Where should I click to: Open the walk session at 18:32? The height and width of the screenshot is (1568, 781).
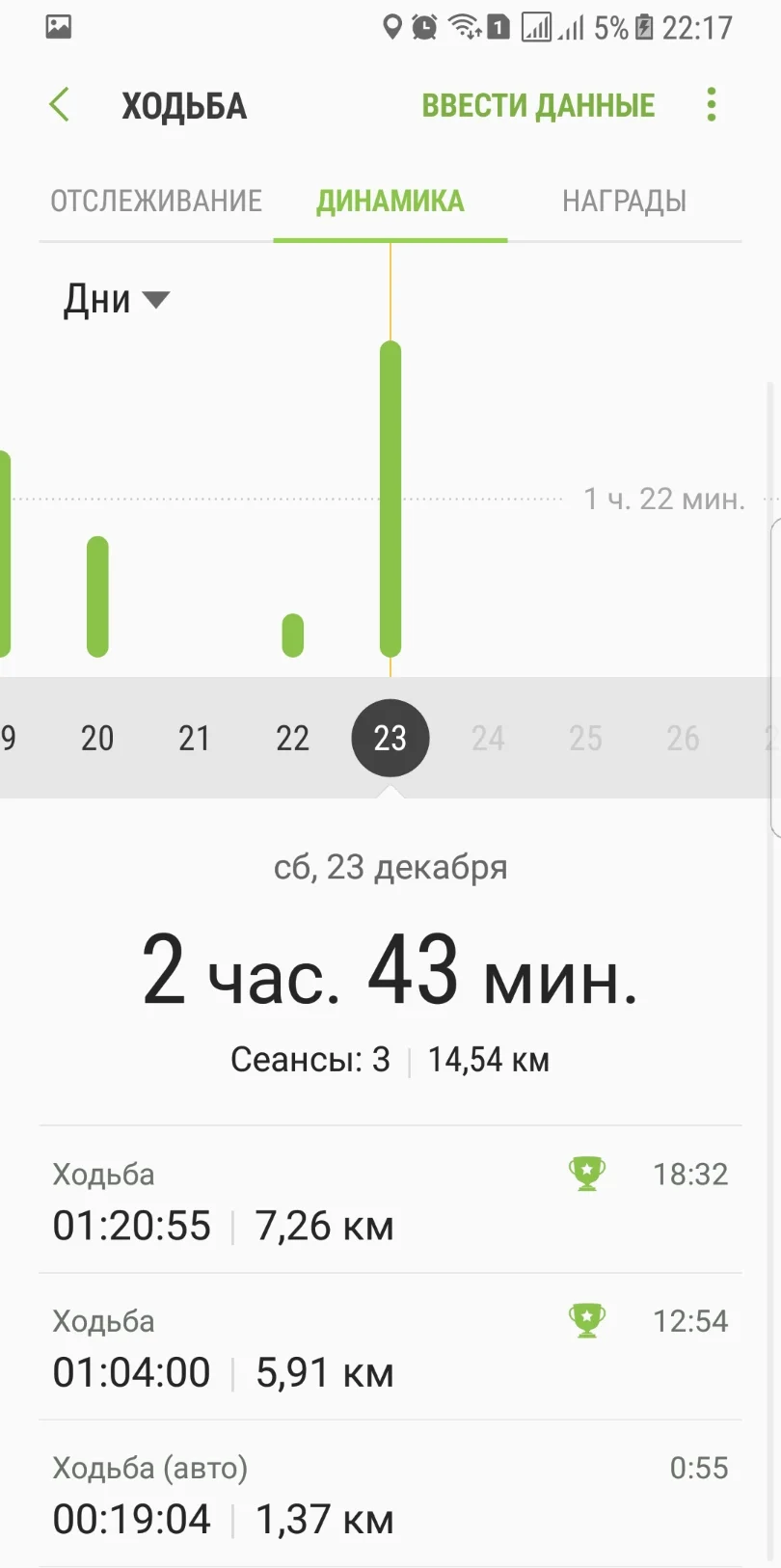tap(390, 1201)
